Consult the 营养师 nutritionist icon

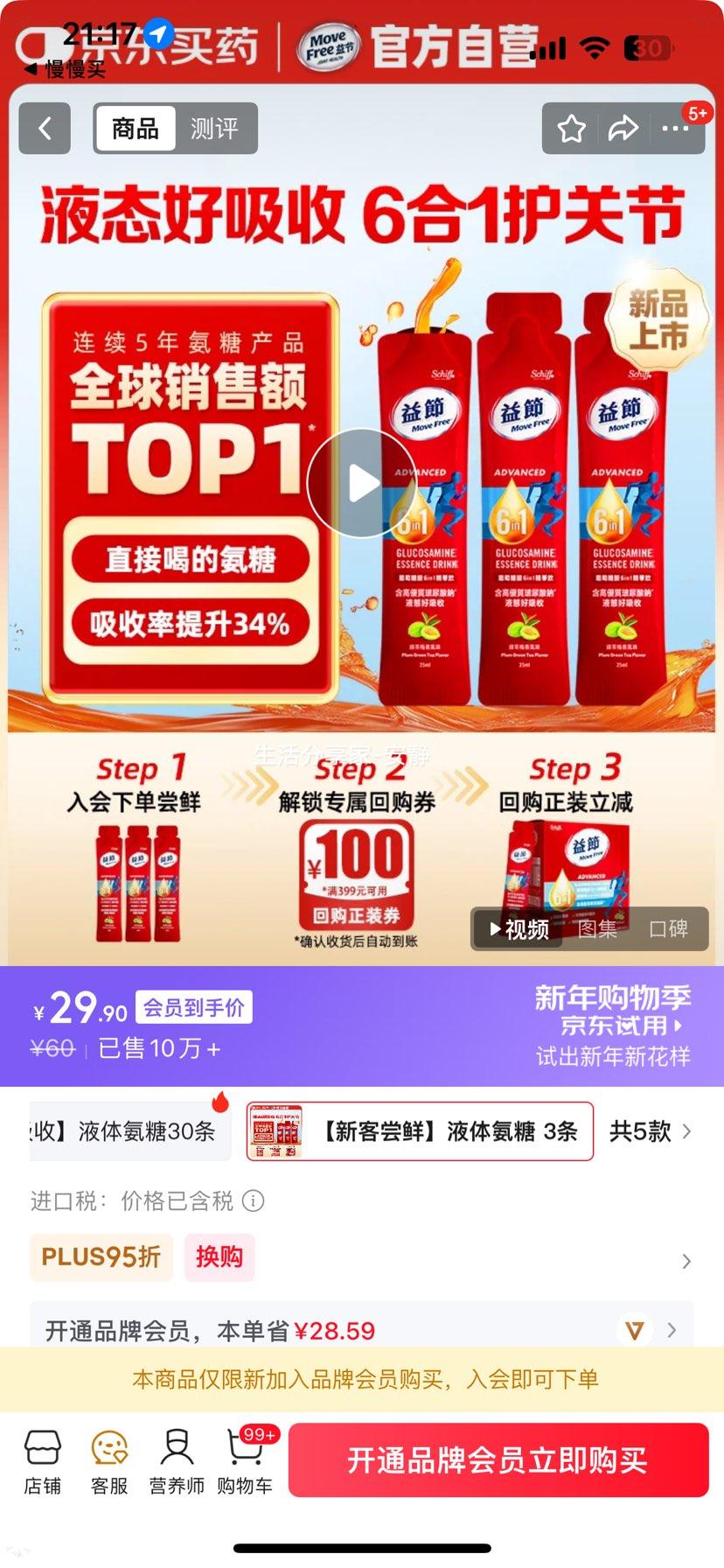click(176, 1457)
